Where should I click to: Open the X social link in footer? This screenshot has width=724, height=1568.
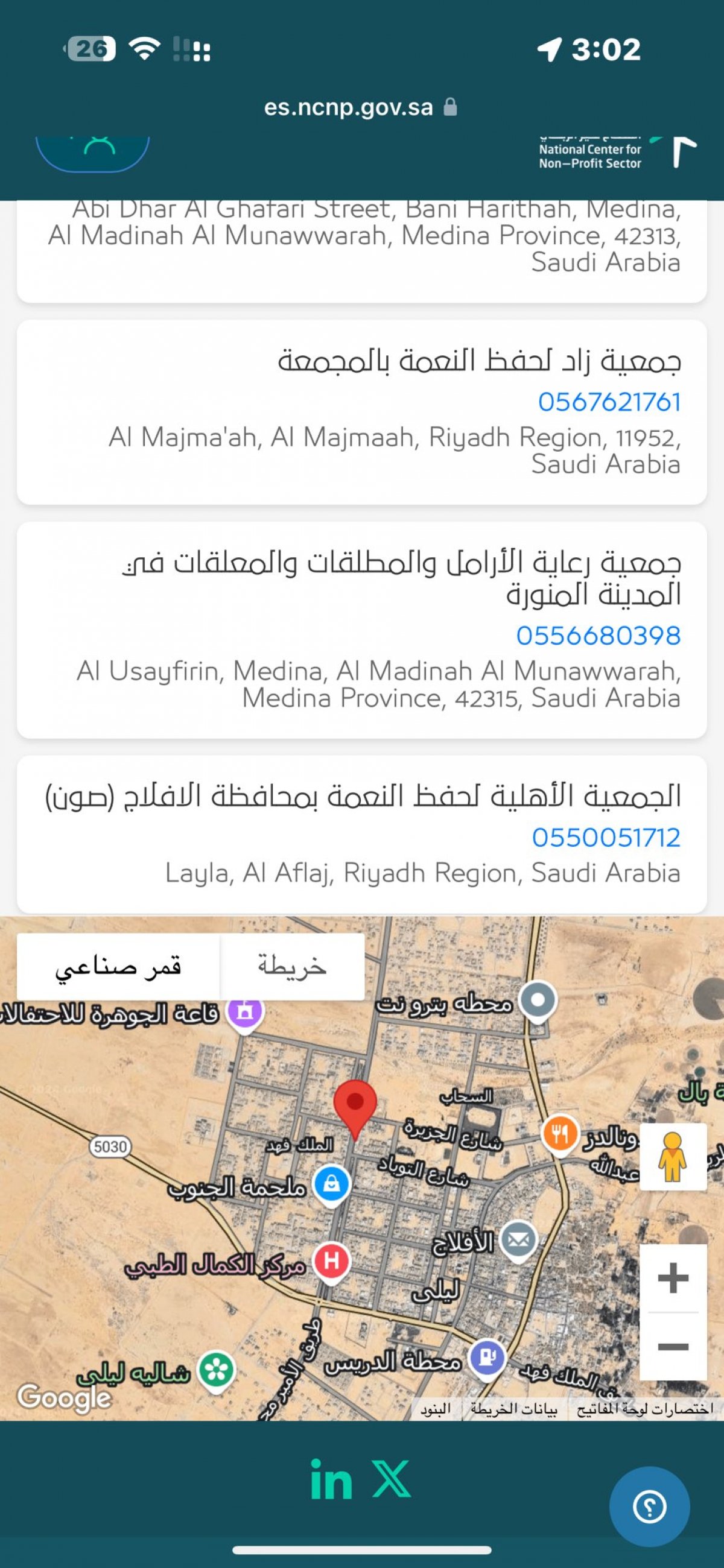click(392, 1479)
